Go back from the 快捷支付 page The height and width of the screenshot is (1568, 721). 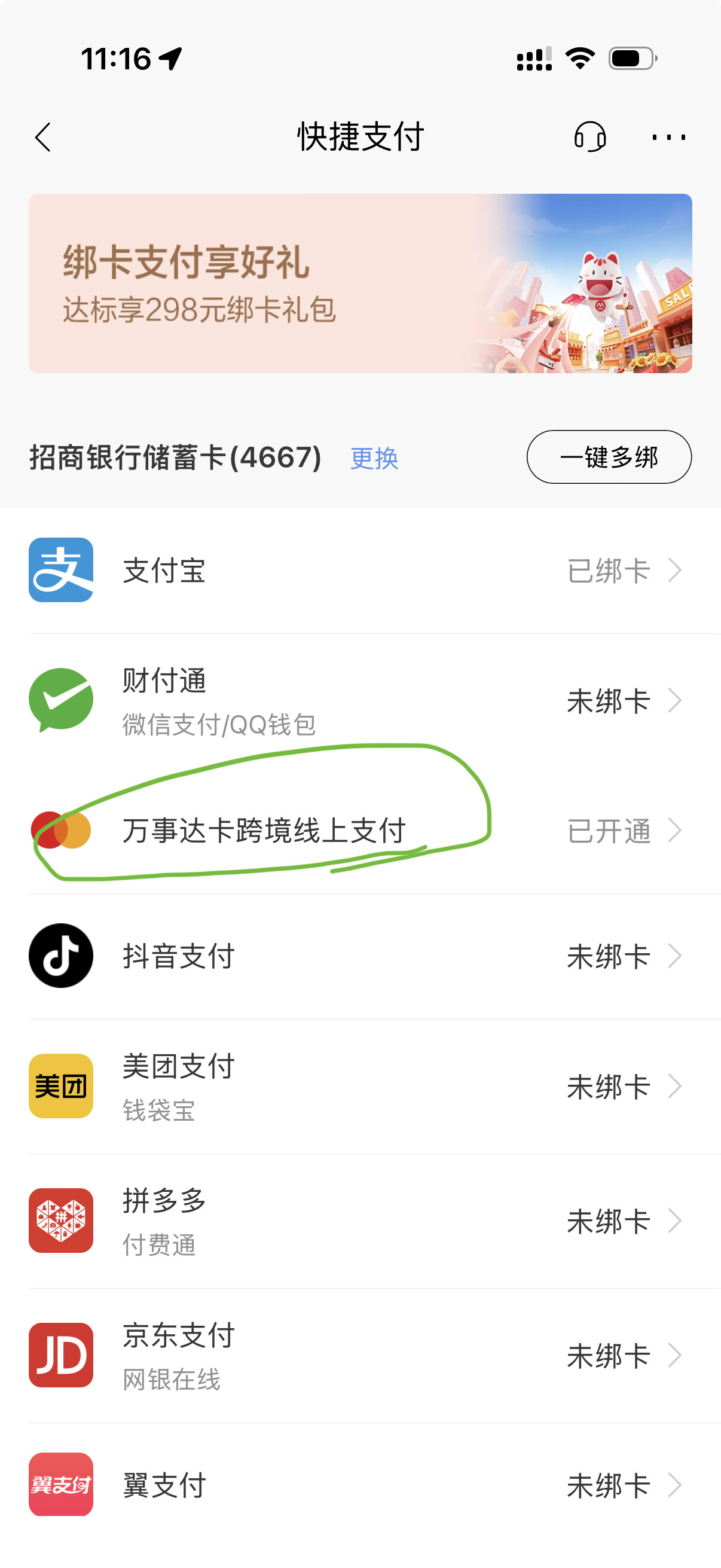[x=42, y=137]
